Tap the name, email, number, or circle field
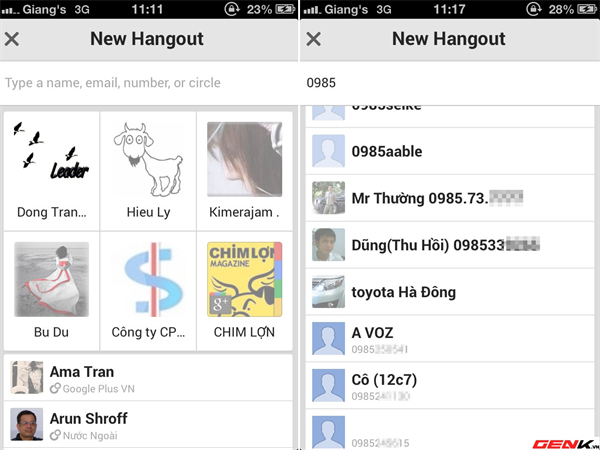The image size is (600, 450). (x=148, y=83)
